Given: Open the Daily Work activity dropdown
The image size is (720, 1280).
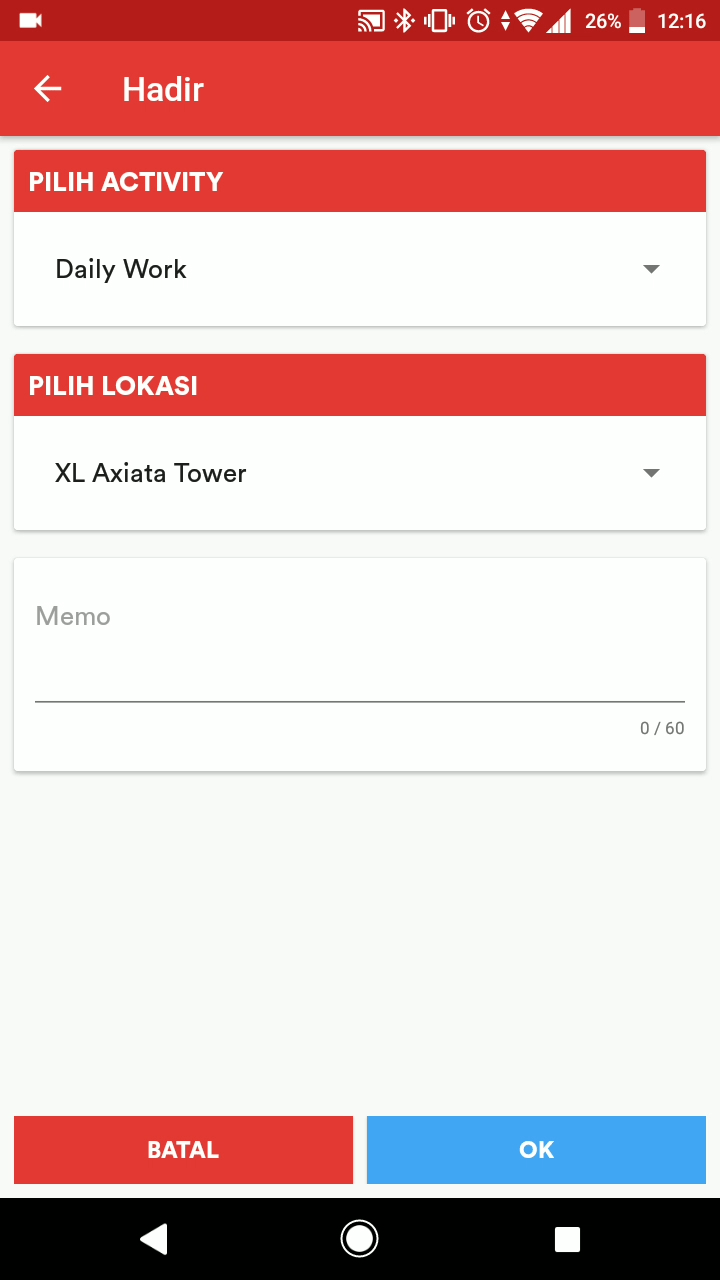Looking at the screenshot, I should (358, 269).
